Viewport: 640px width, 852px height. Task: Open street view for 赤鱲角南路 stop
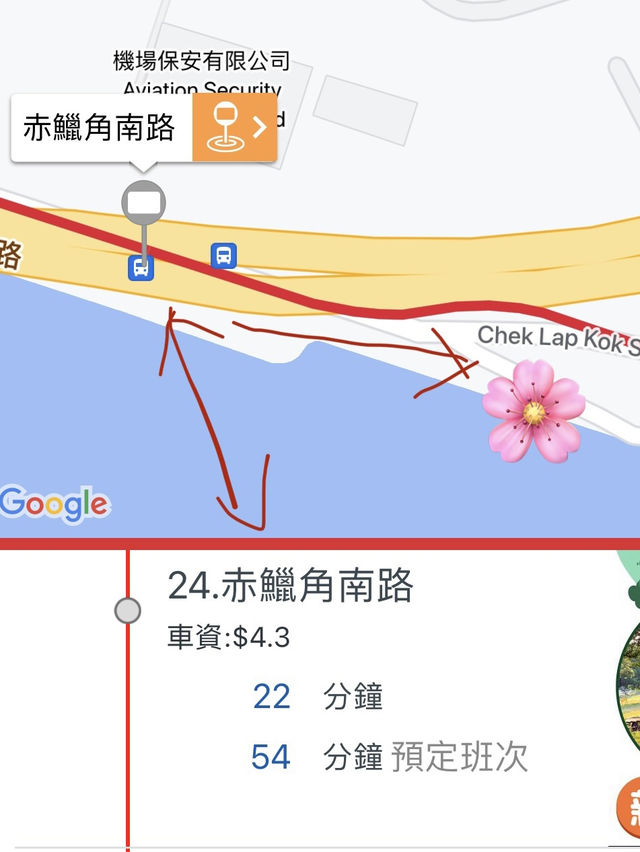pos(235,127)
